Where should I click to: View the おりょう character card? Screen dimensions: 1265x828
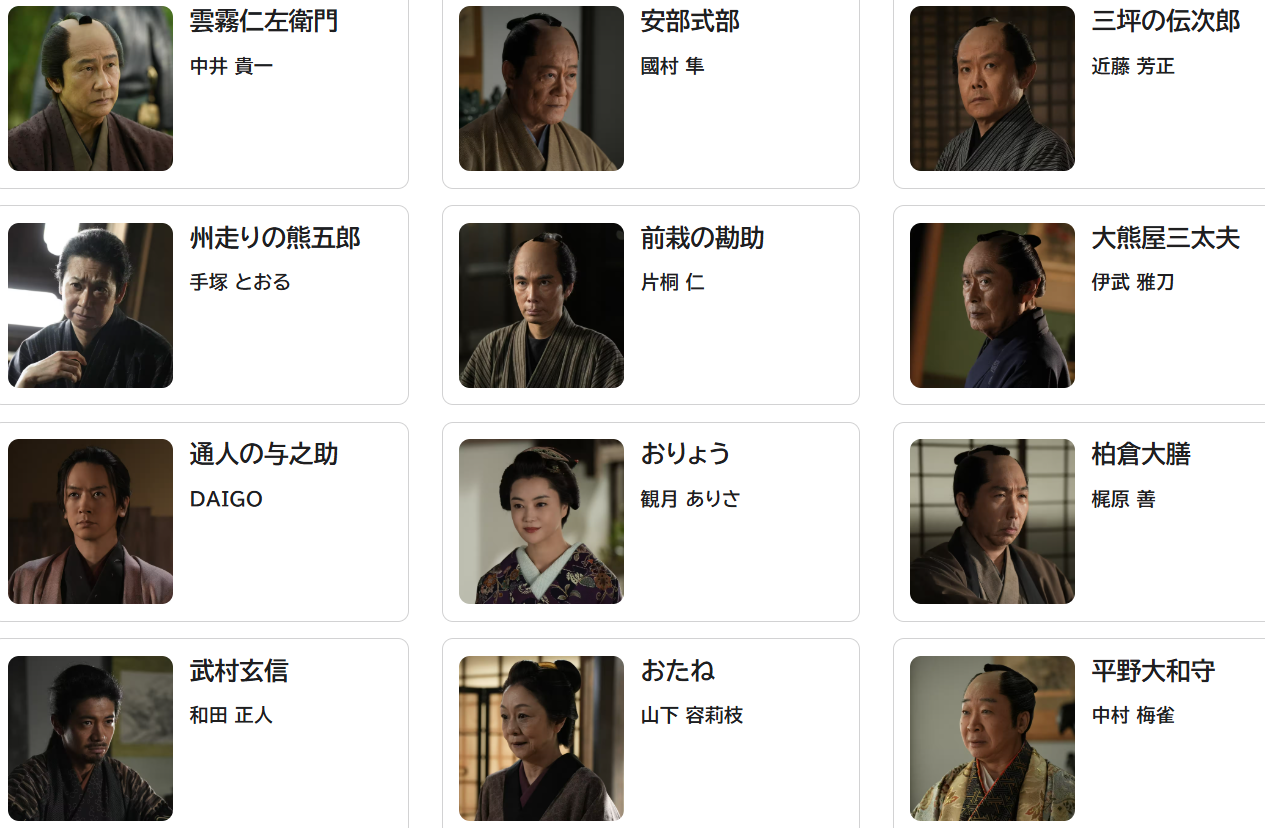[650, 522]
